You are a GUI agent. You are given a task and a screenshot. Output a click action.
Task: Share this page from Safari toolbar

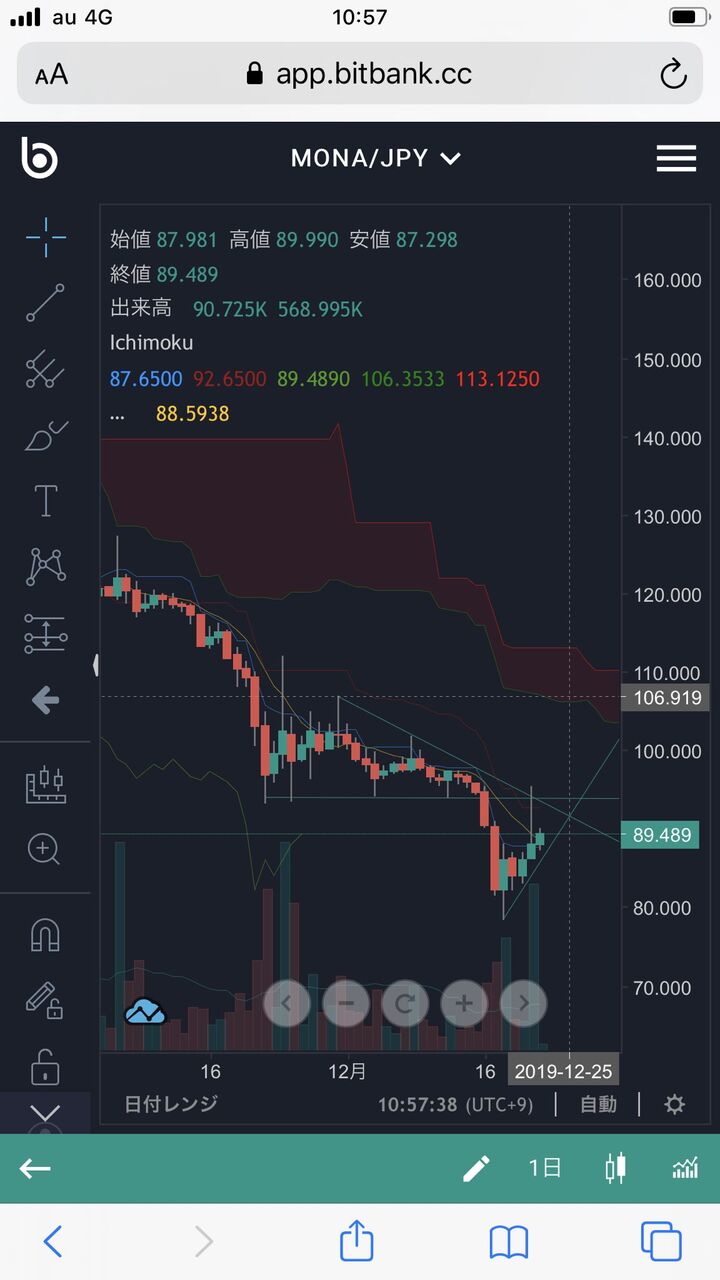point(356,1242)
